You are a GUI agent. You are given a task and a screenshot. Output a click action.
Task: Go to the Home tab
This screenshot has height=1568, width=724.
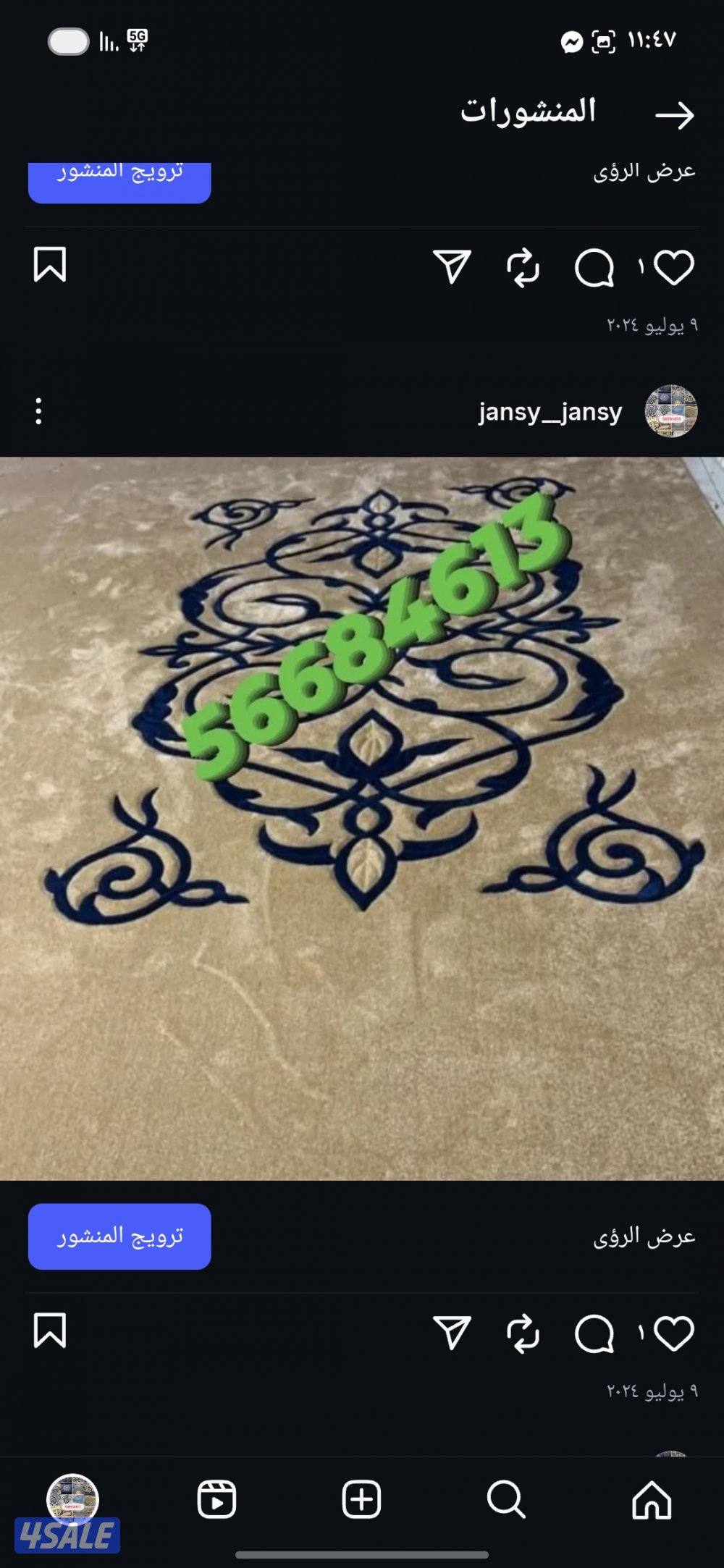pos(652,1499)
